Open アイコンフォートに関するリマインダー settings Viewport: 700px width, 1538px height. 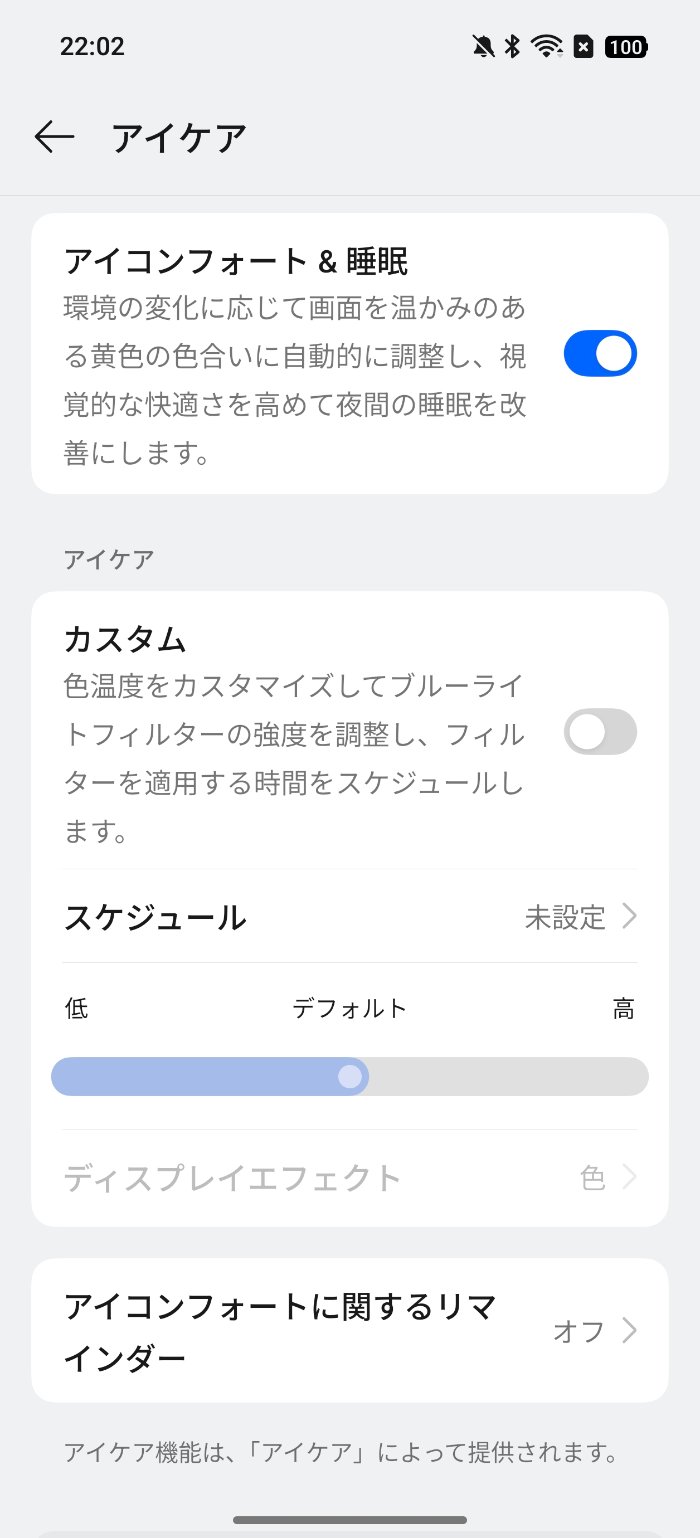(350, 1331)
